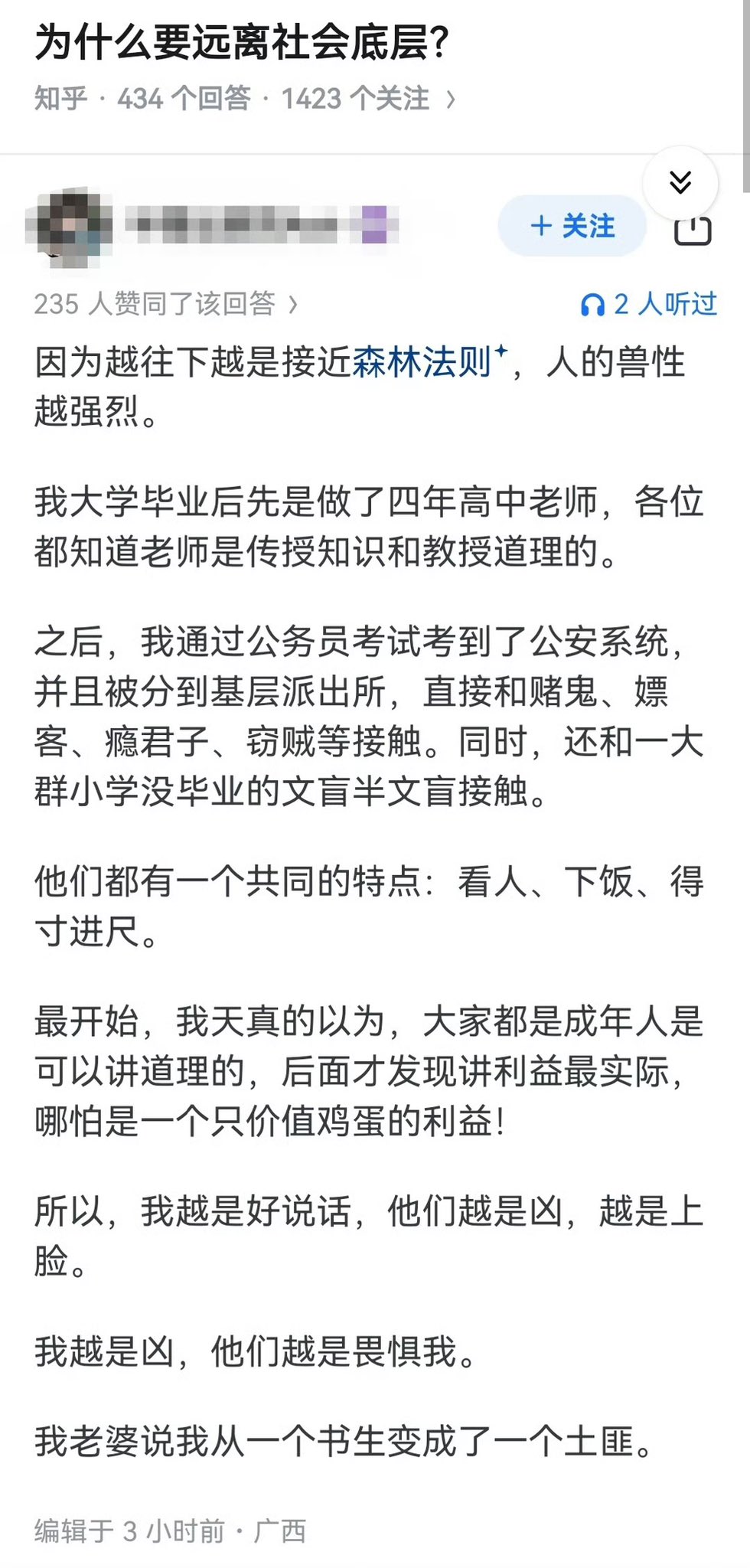Screen dimensions: 750x1568
Task: Tap the double-chevron collapse button
Action: coord(680,182)
